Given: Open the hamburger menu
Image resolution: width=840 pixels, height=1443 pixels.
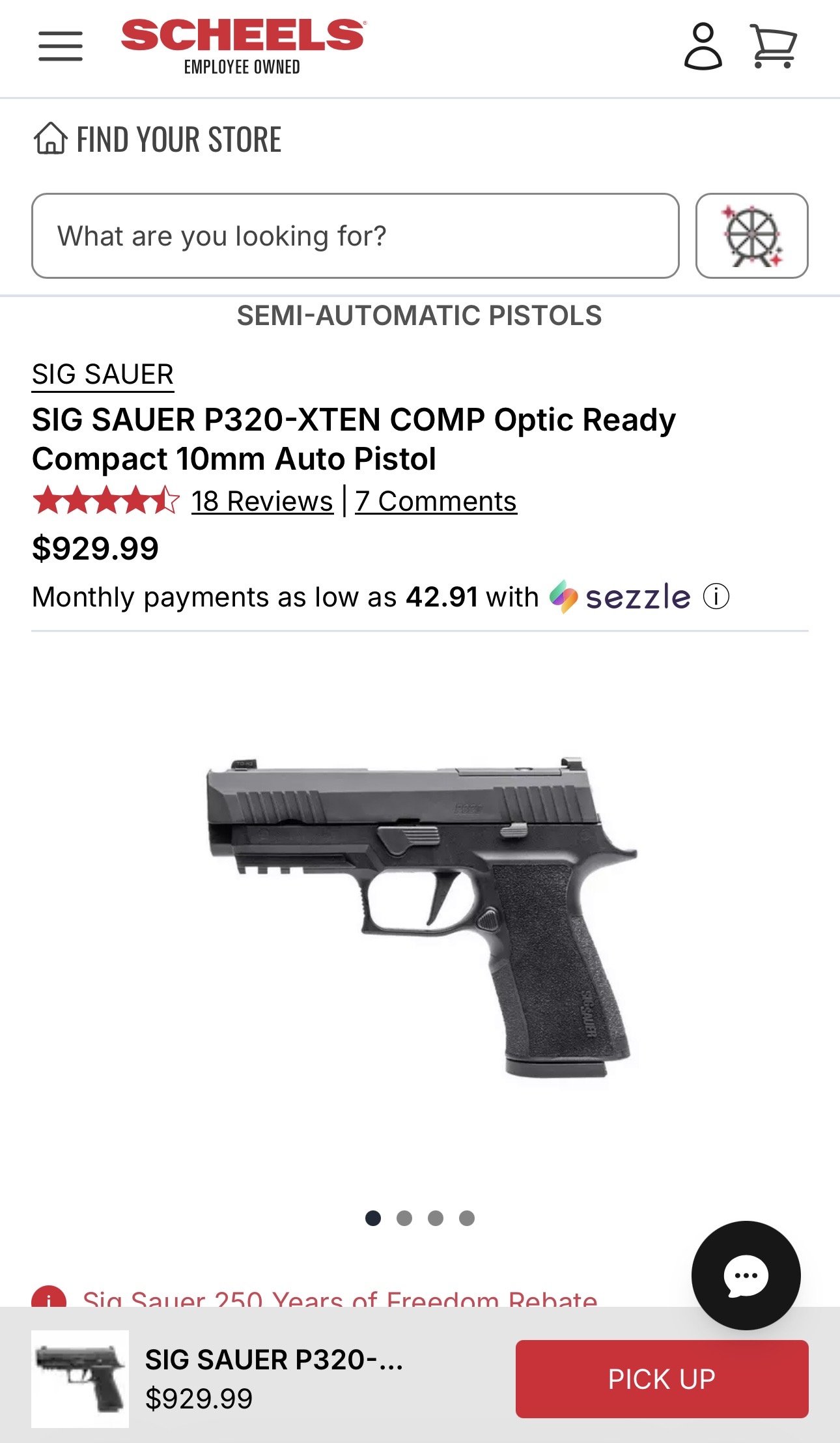Looking at the screenshot, I should click(60, 46).
